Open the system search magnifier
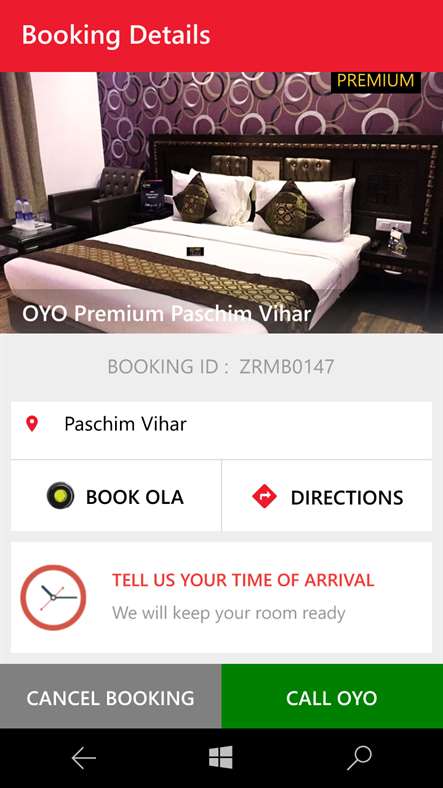This screenshot has width=443, height=788. tap(359, 758)
